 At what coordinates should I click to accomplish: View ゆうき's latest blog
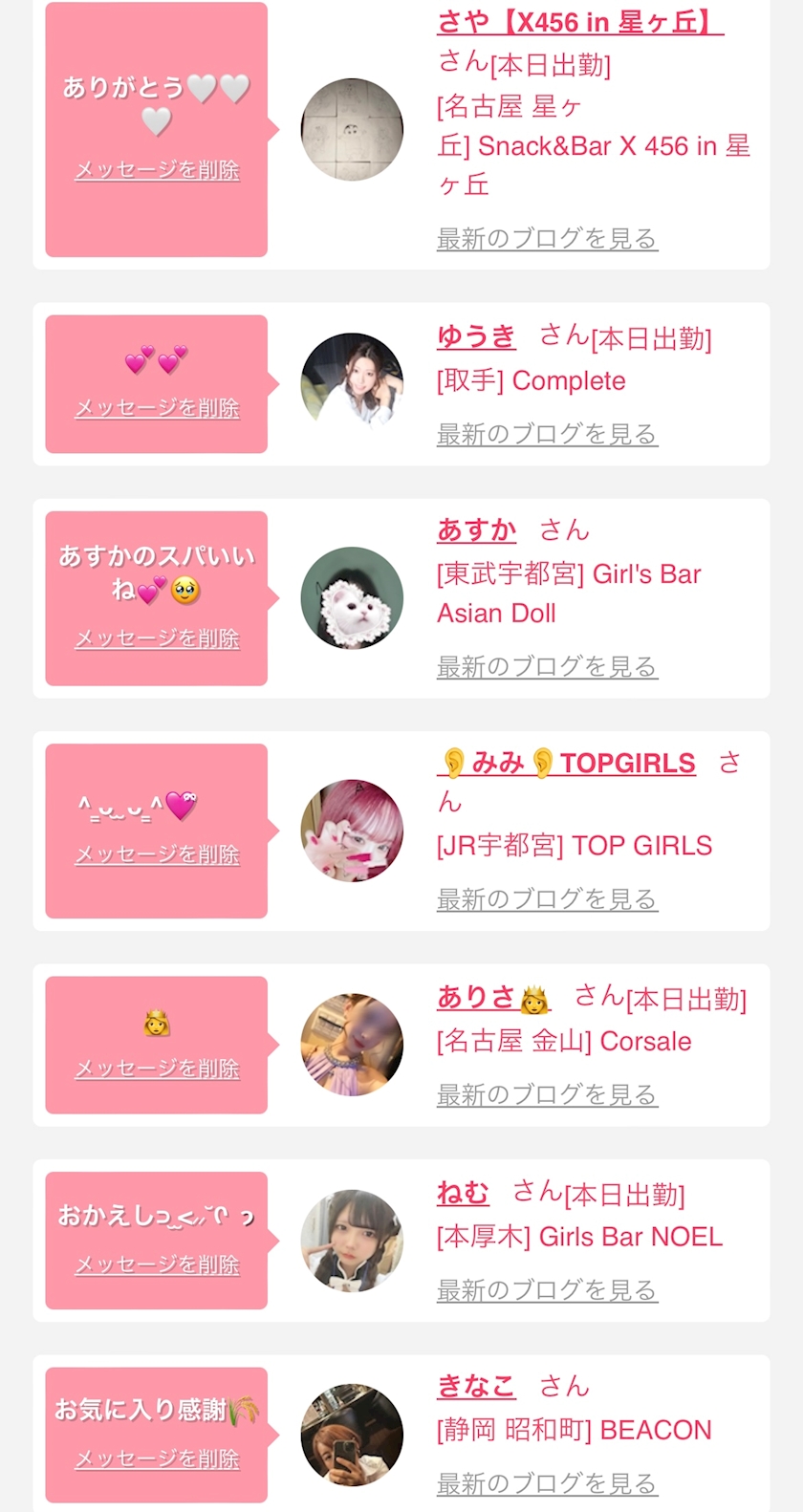547,434
